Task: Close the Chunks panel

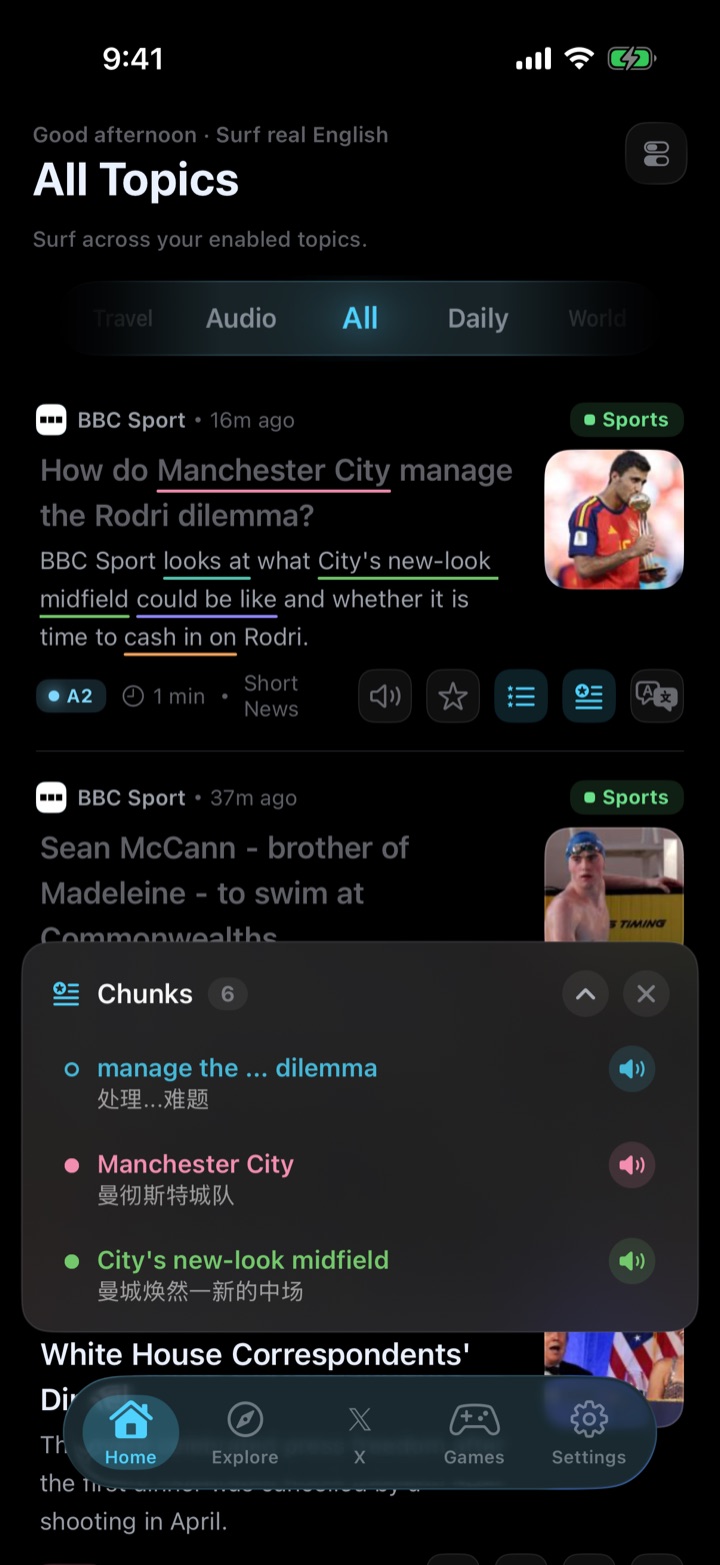Action: [646, 994]
